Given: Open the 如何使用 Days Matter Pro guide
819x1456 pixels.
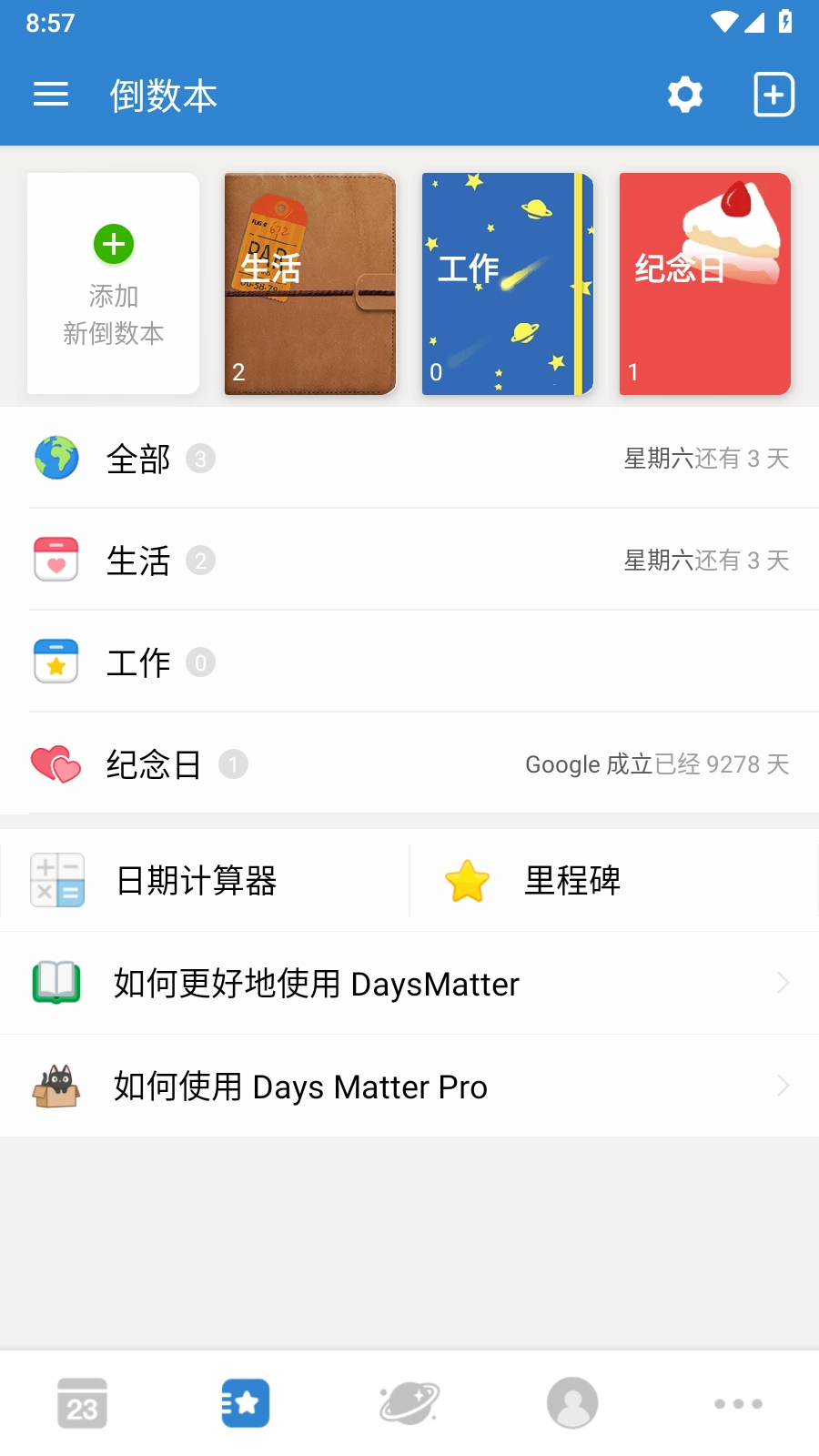Looking at the screenshot, I should tap(300, 1086).
